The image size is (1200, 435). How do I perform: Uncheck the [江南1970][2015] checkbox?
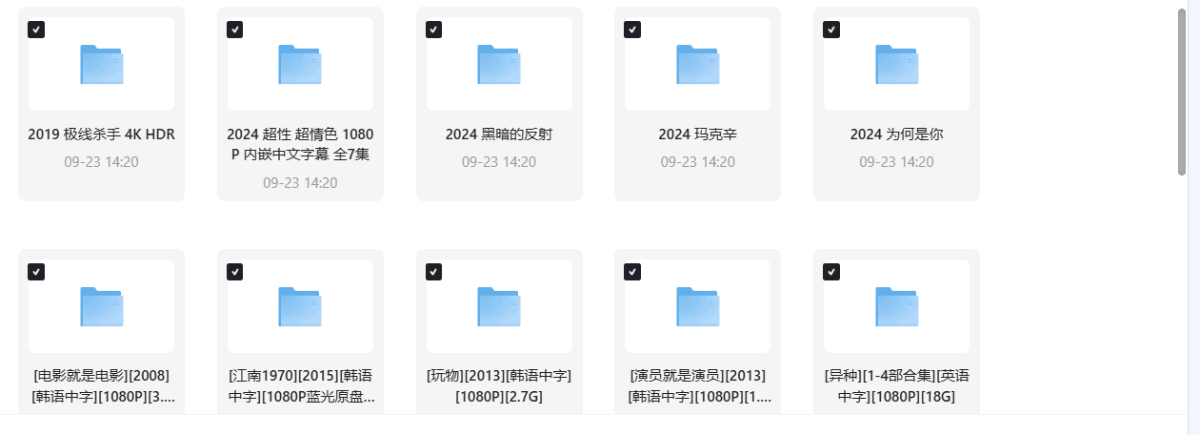pos(235,272)
